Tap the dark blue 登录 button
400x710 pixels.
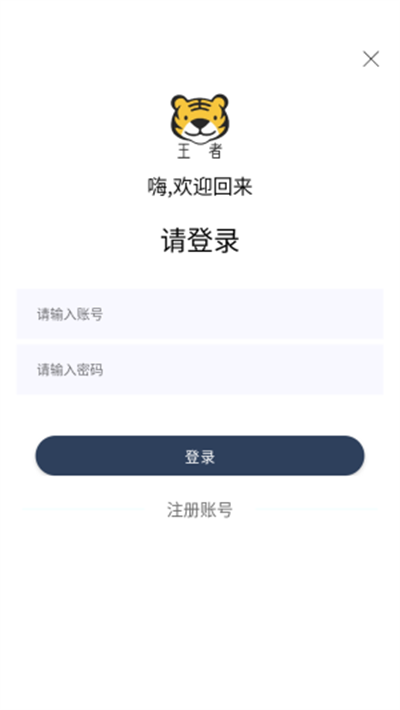click(200, 456)
